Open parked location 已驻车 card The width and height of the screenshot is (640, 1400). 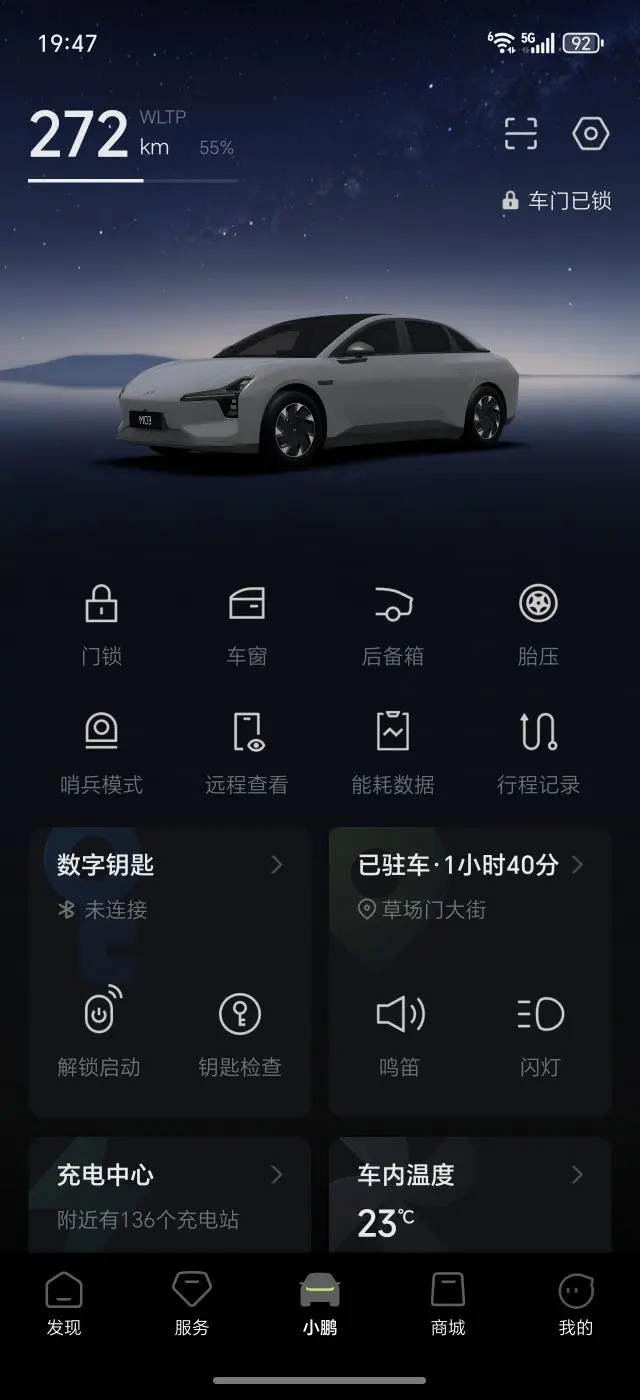point(470,885)
